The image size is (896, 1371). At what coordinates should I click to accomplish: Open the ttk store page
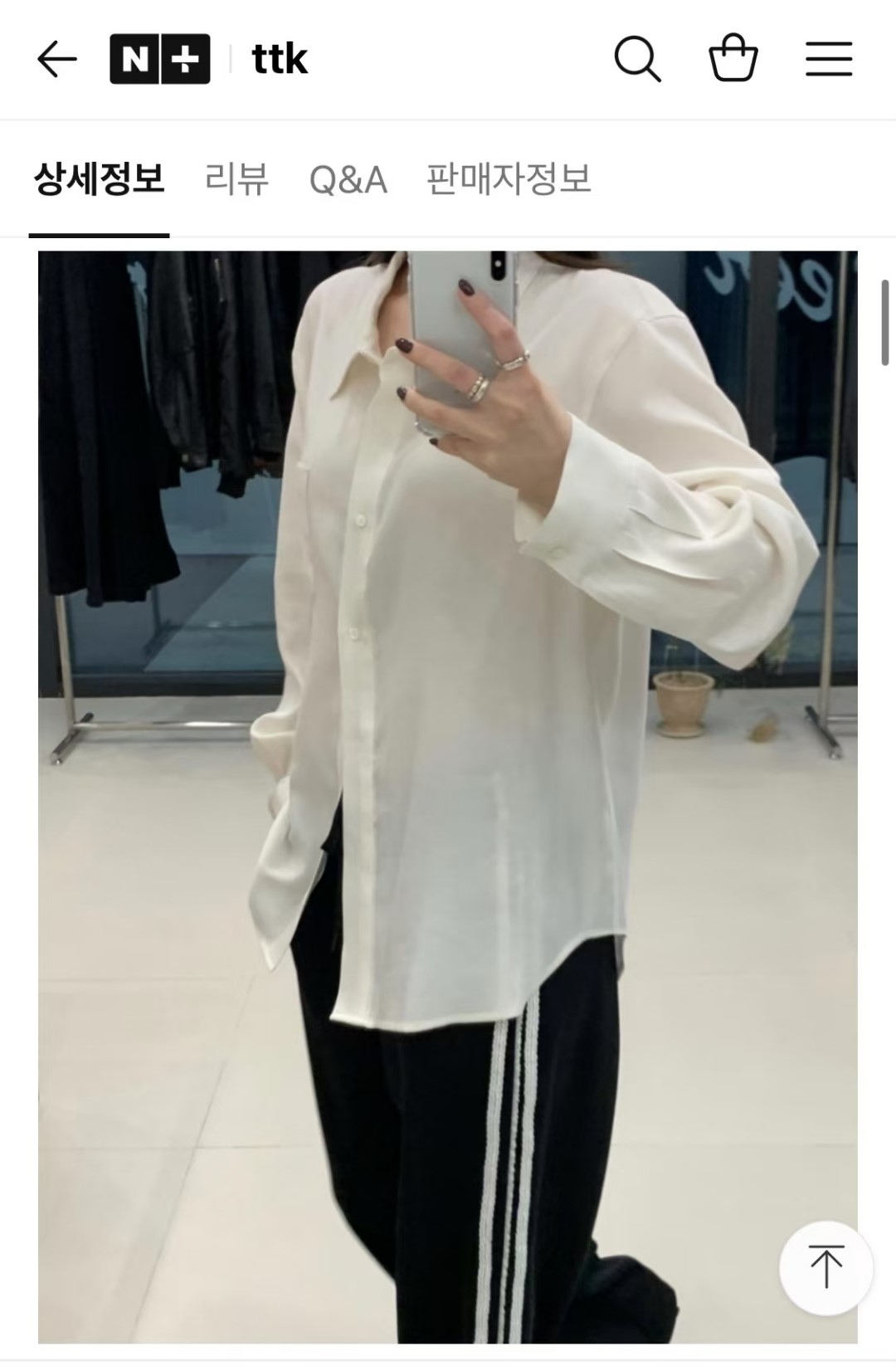point(280,60)
